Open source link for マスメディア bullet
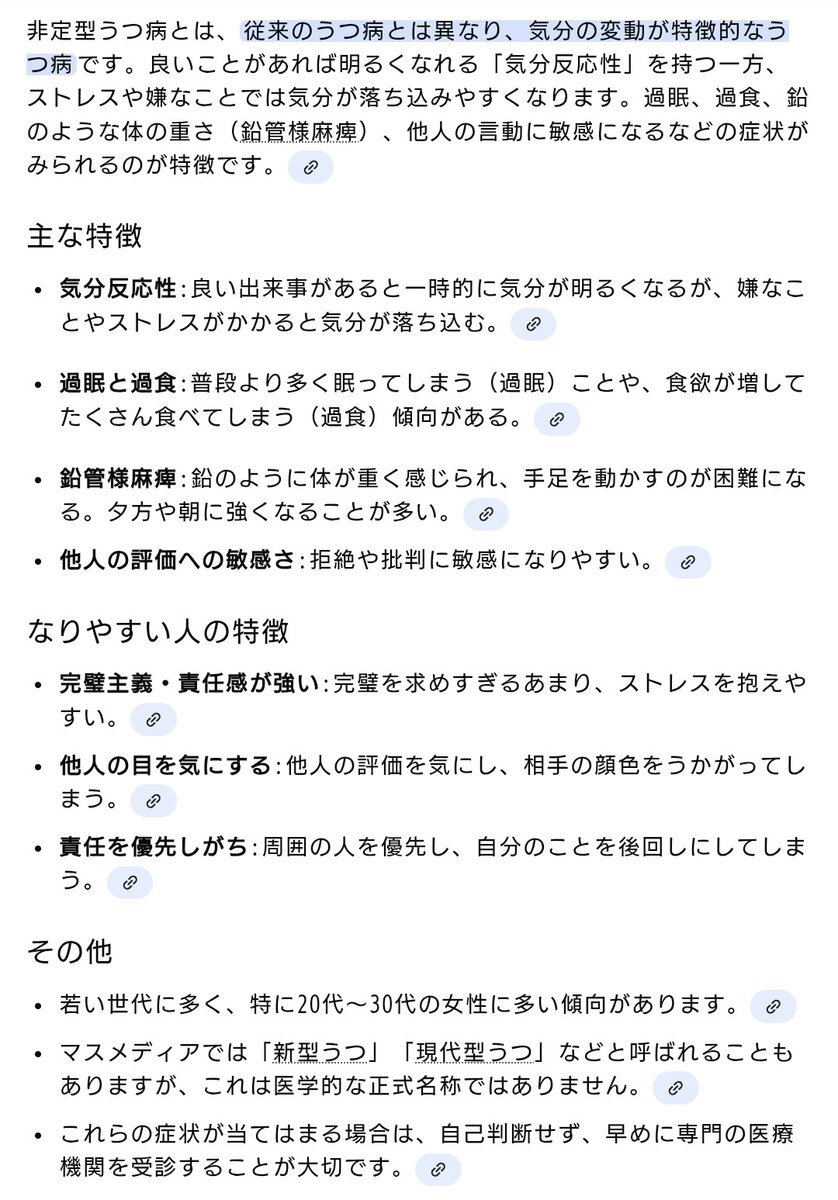The image size is (838, 1200). (675, 1087)
